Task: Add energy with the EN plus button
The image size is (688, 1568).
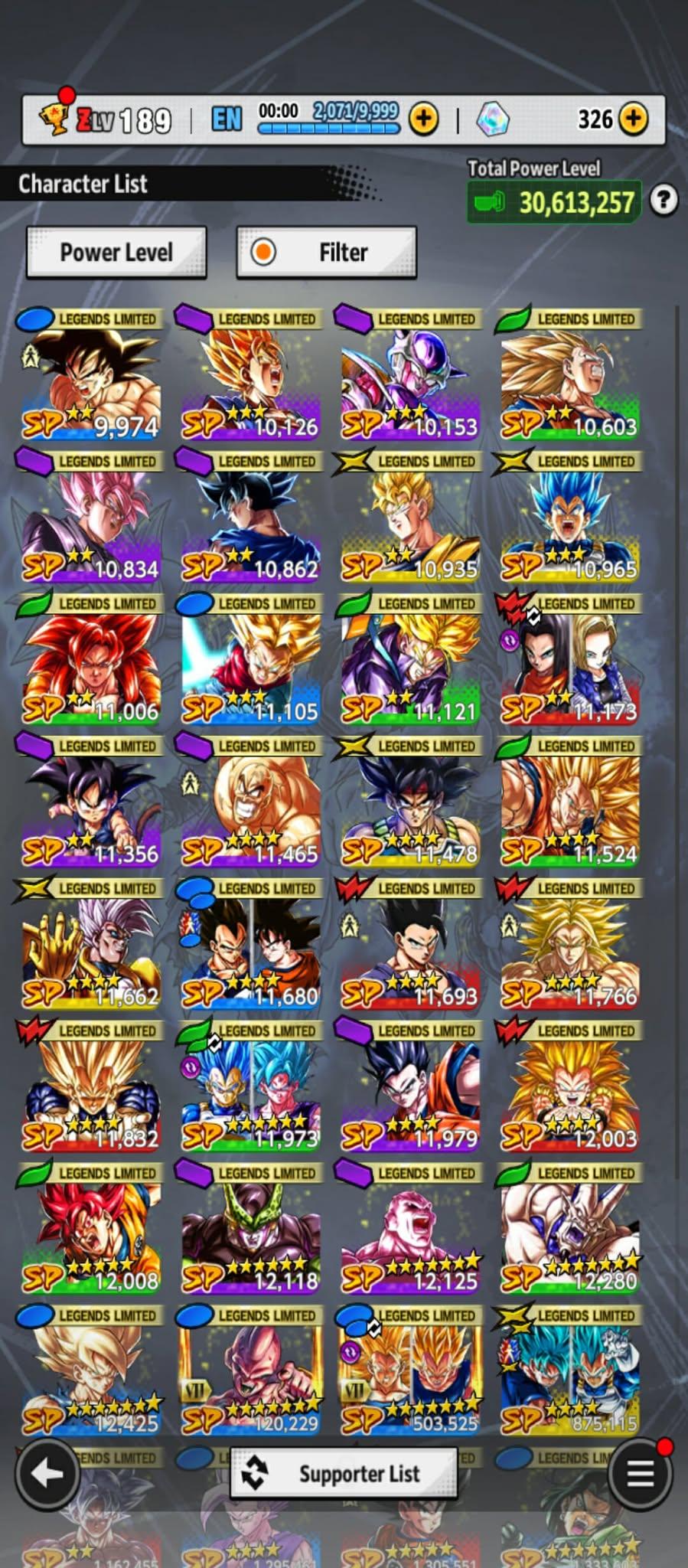Action: [424, 119]
